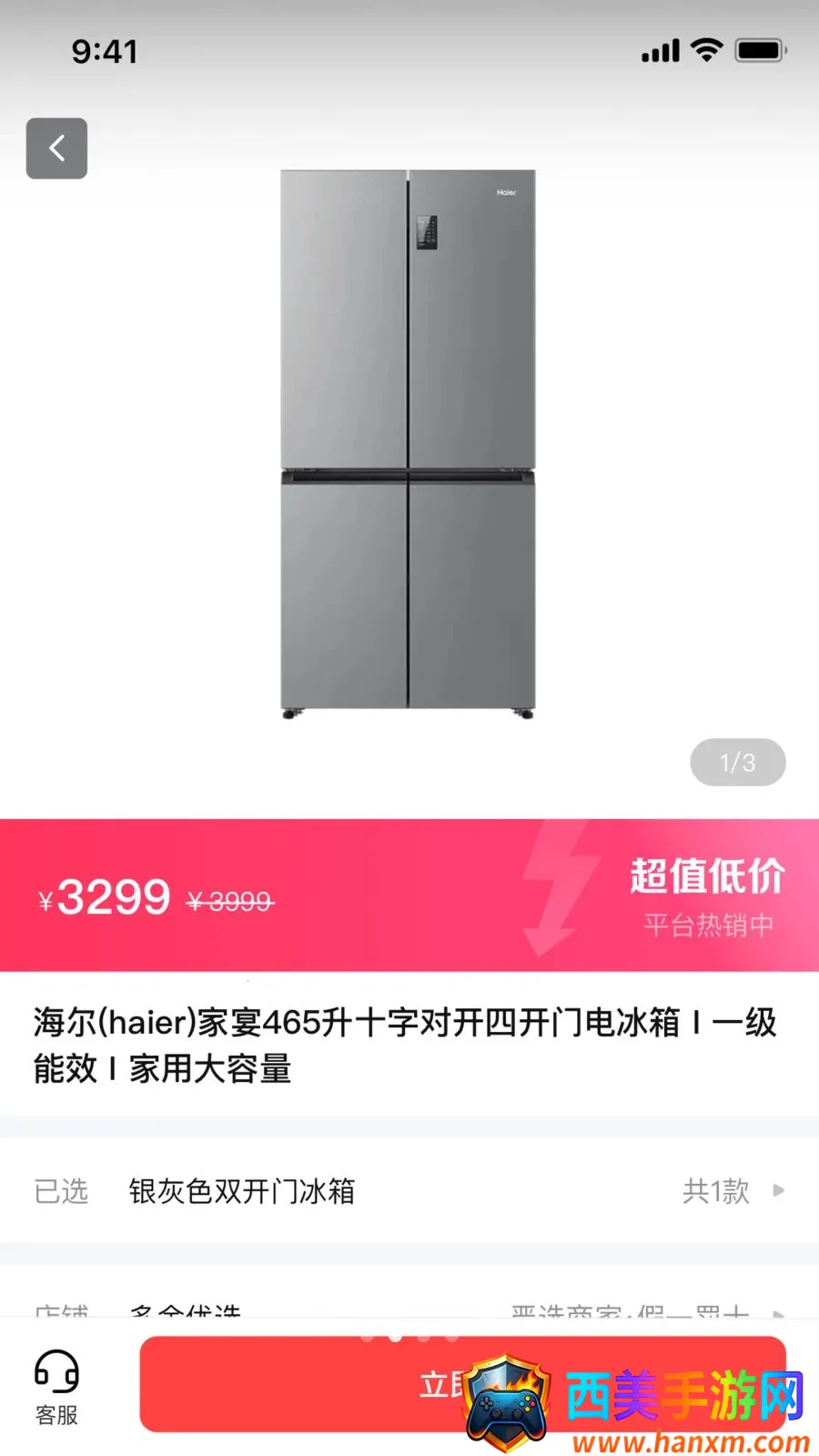Screen dimensions: 819x1456
Task: Open the Haier refrigerator product image
Action: point(408,444)
